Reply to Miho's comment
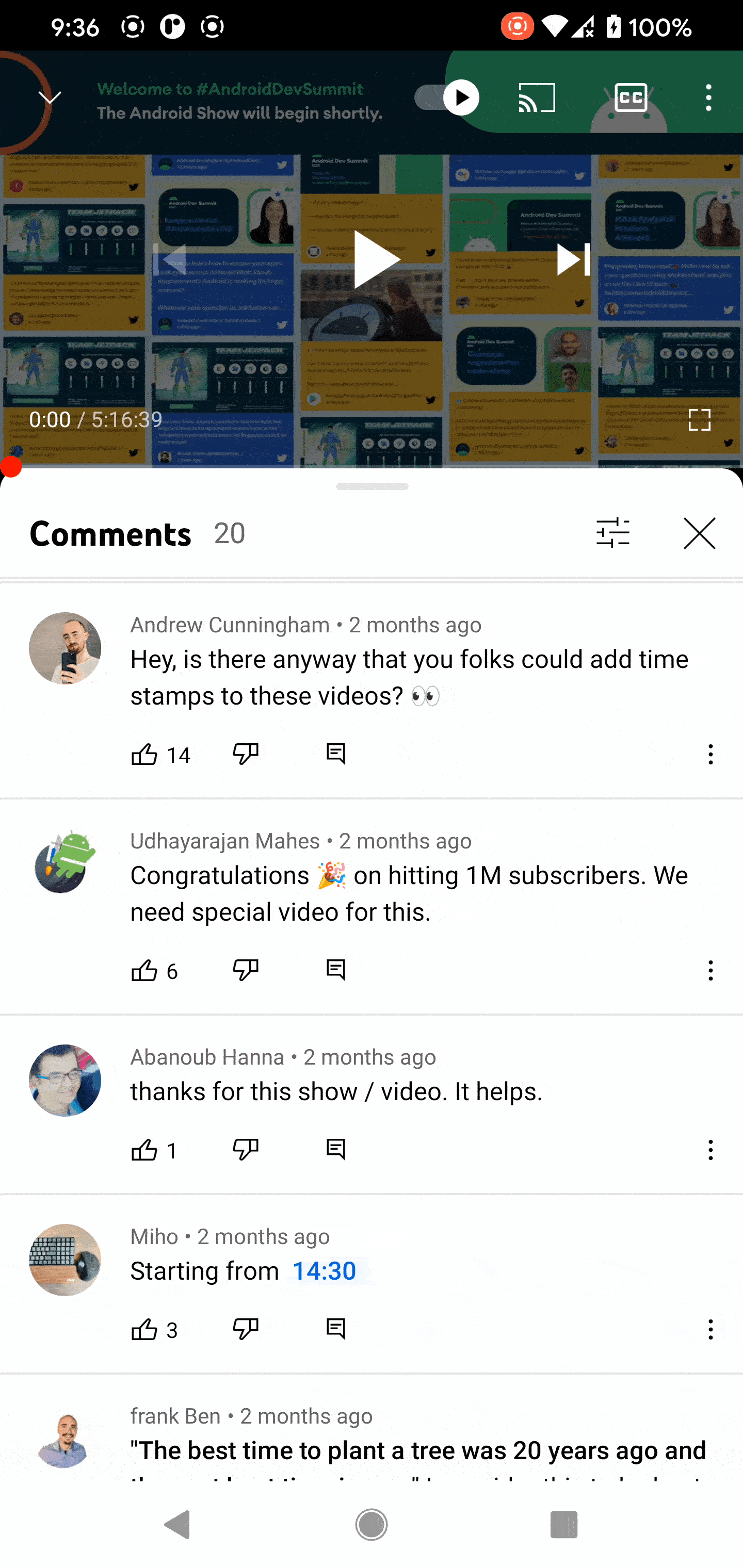 pos(335,1329)
